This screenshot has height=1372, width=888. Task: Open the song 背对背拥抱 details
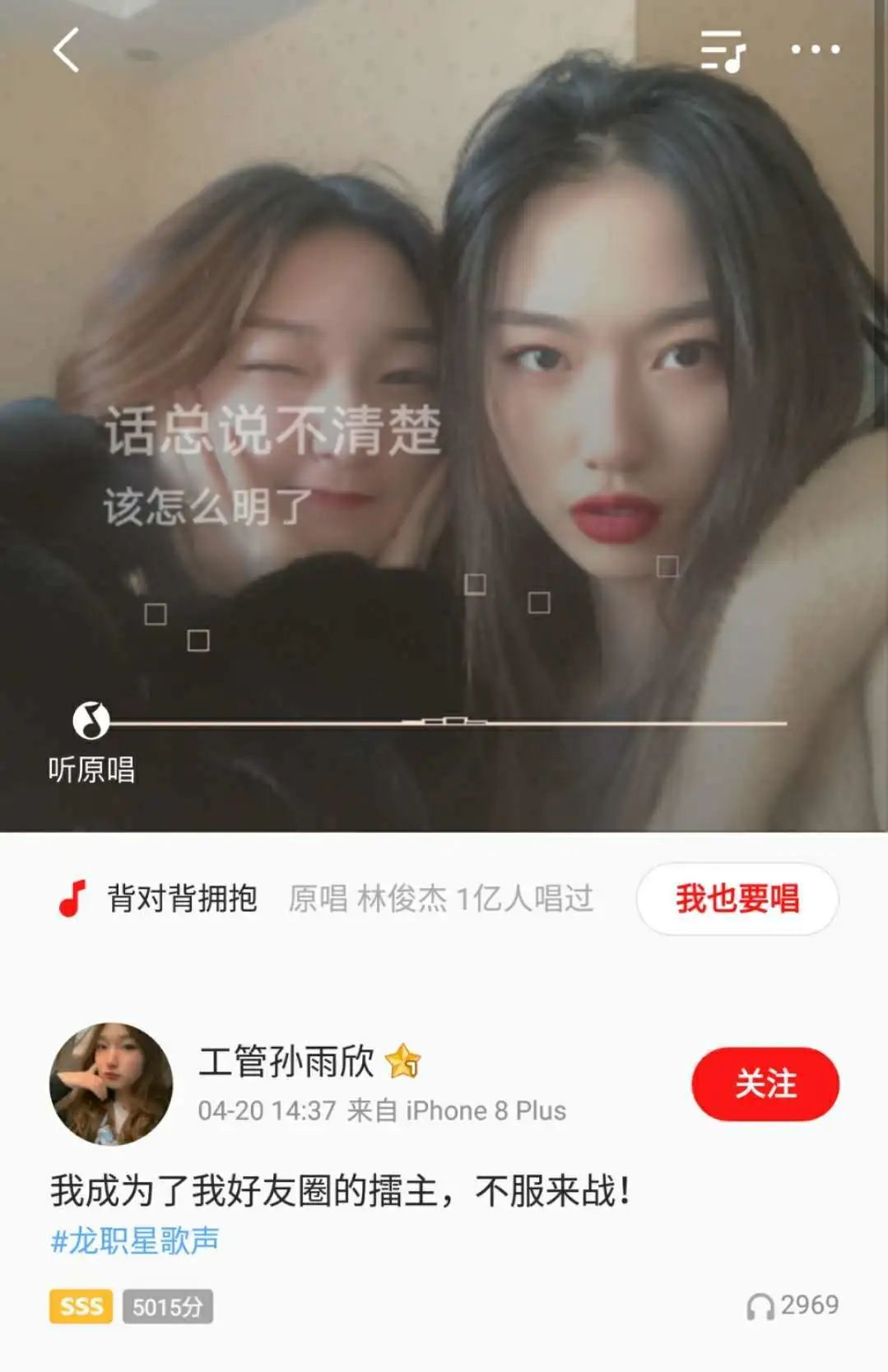[182, 899]
